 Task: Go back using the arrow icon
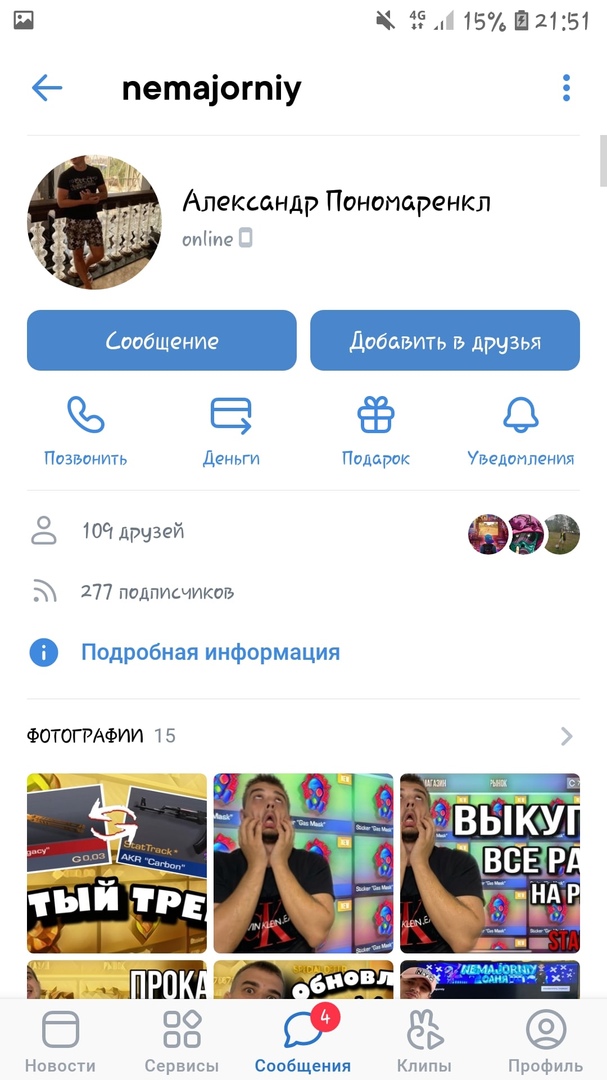click(x=47, y=88)
